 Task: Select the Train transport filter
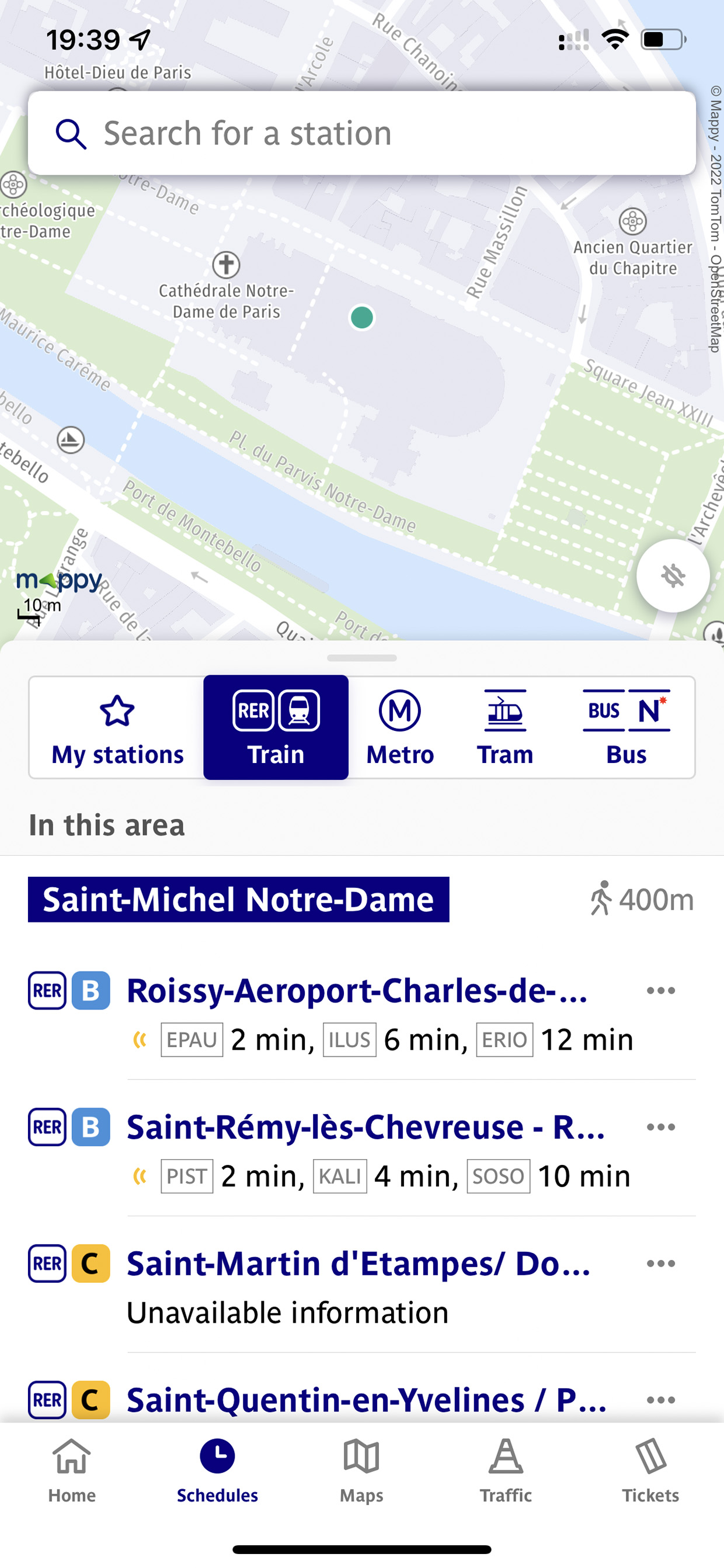[x=276, y=727]
